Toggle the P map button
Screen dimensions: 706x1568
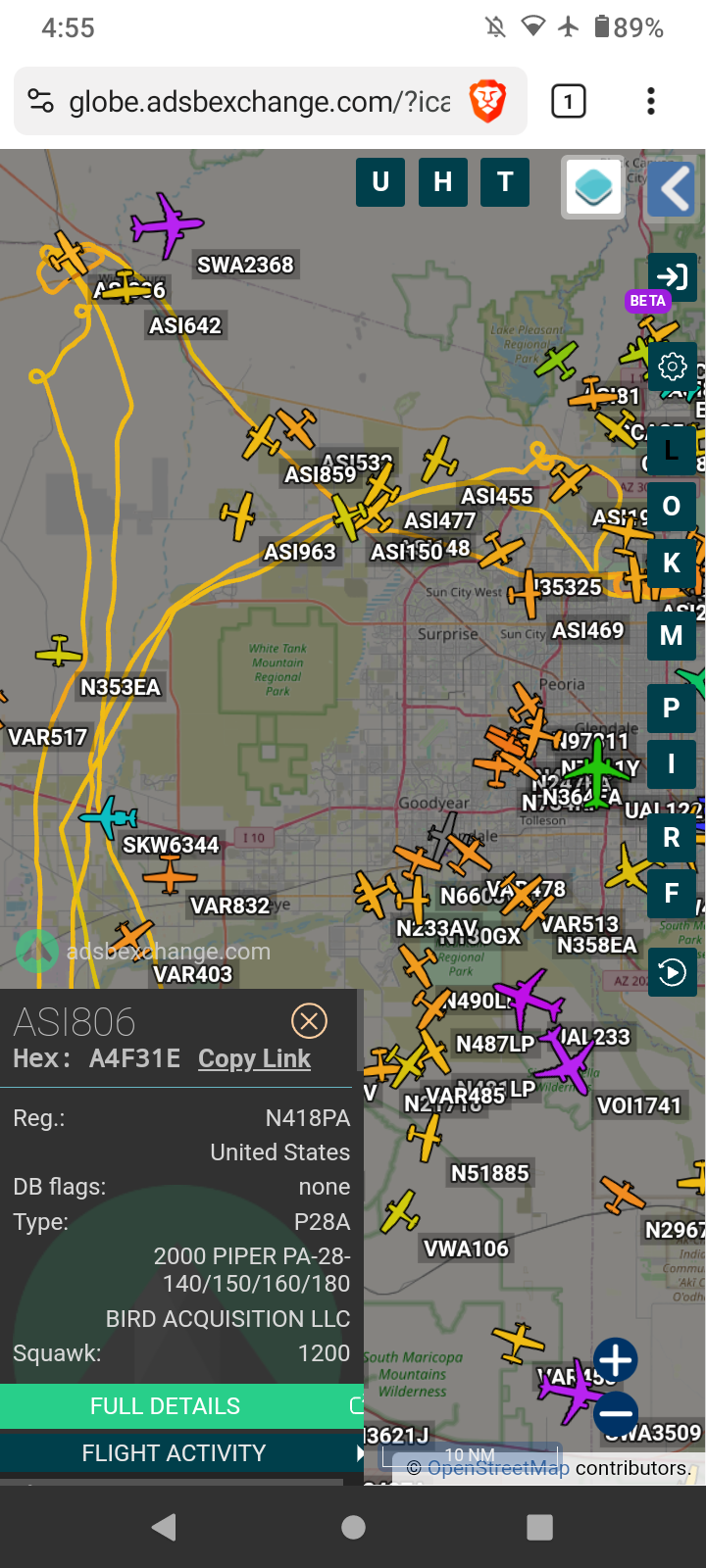coord(672,709)
